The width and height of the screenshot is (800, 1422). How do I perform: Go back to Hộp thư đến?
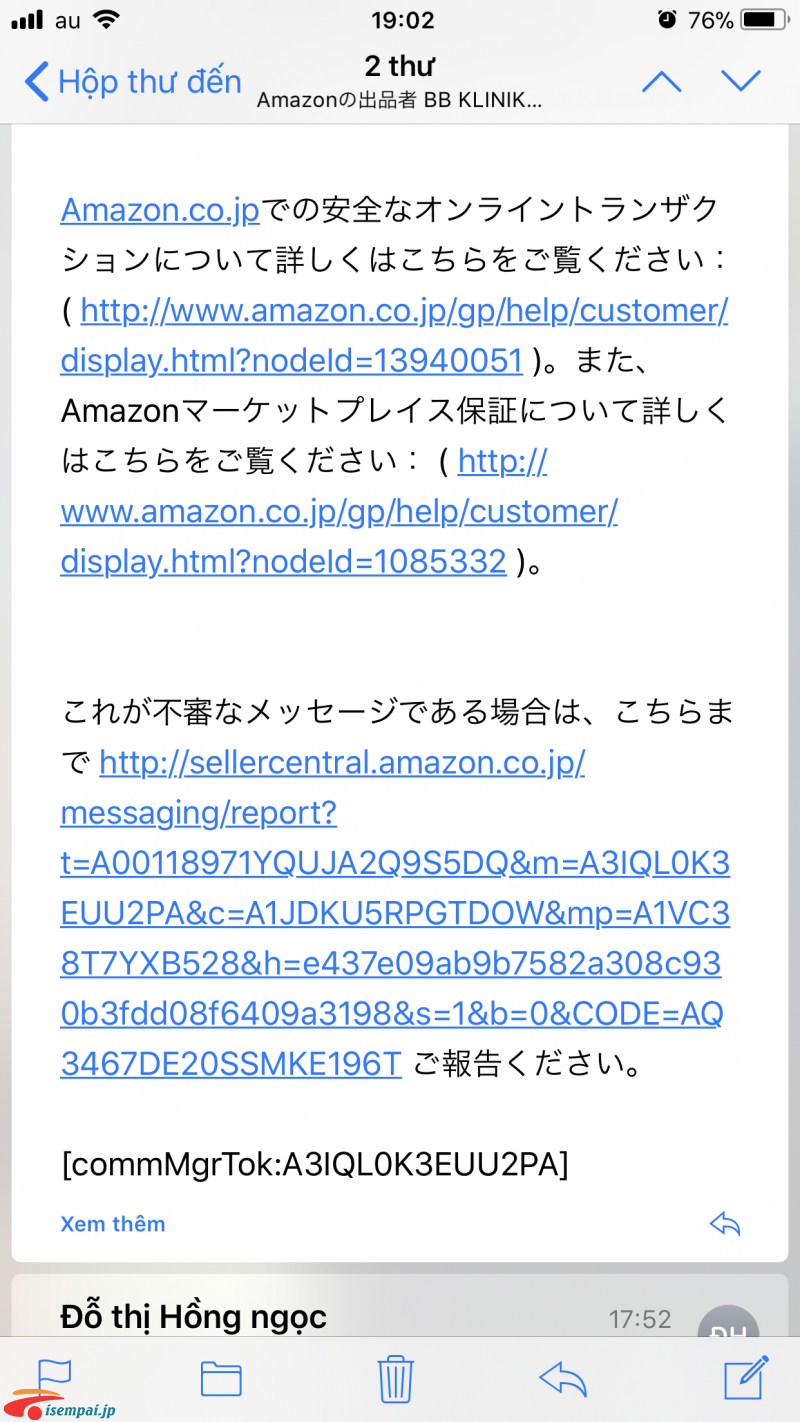133,81
